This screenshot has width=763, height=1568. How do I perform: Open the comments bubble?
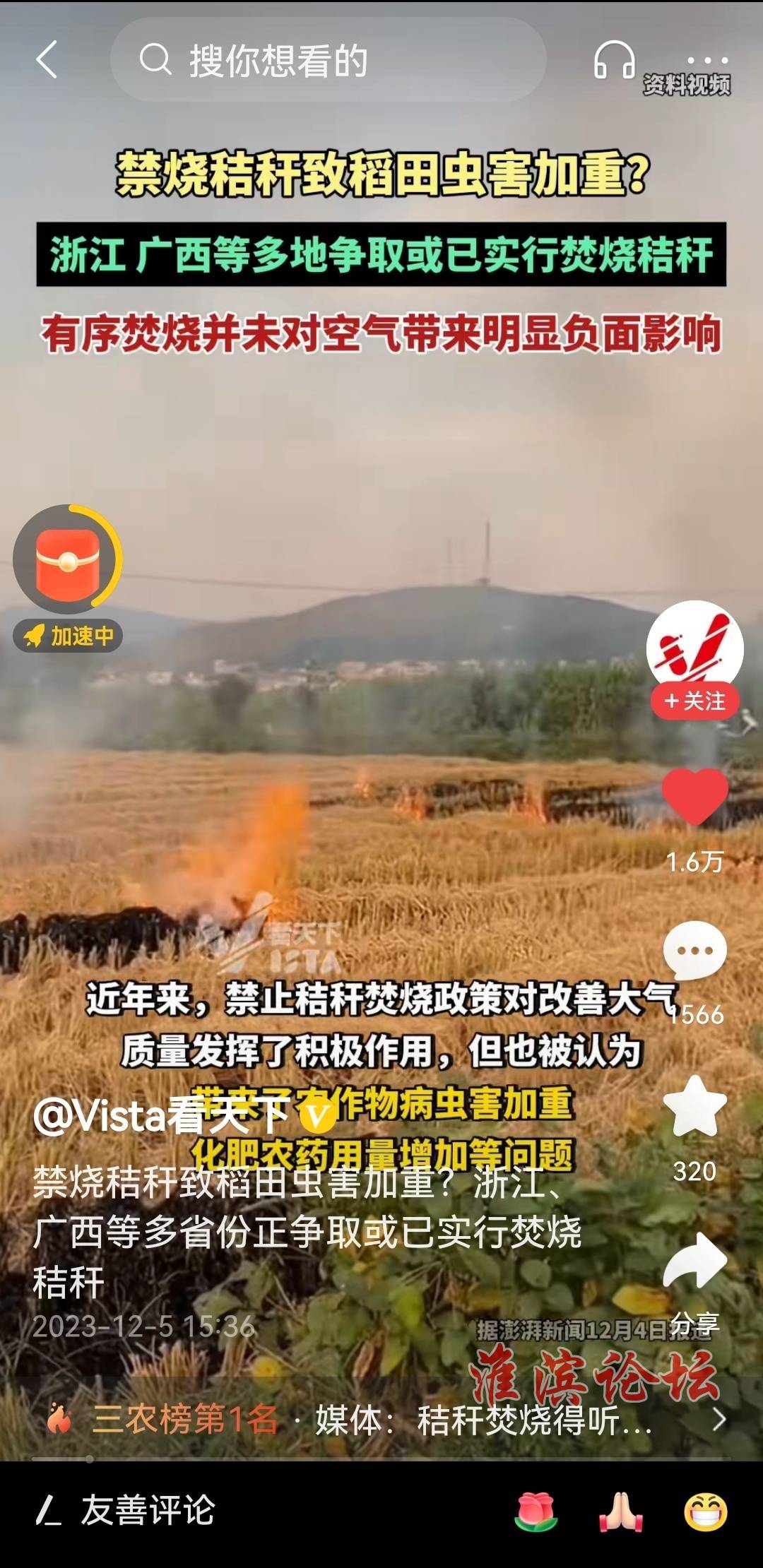[x=694, y=950]
